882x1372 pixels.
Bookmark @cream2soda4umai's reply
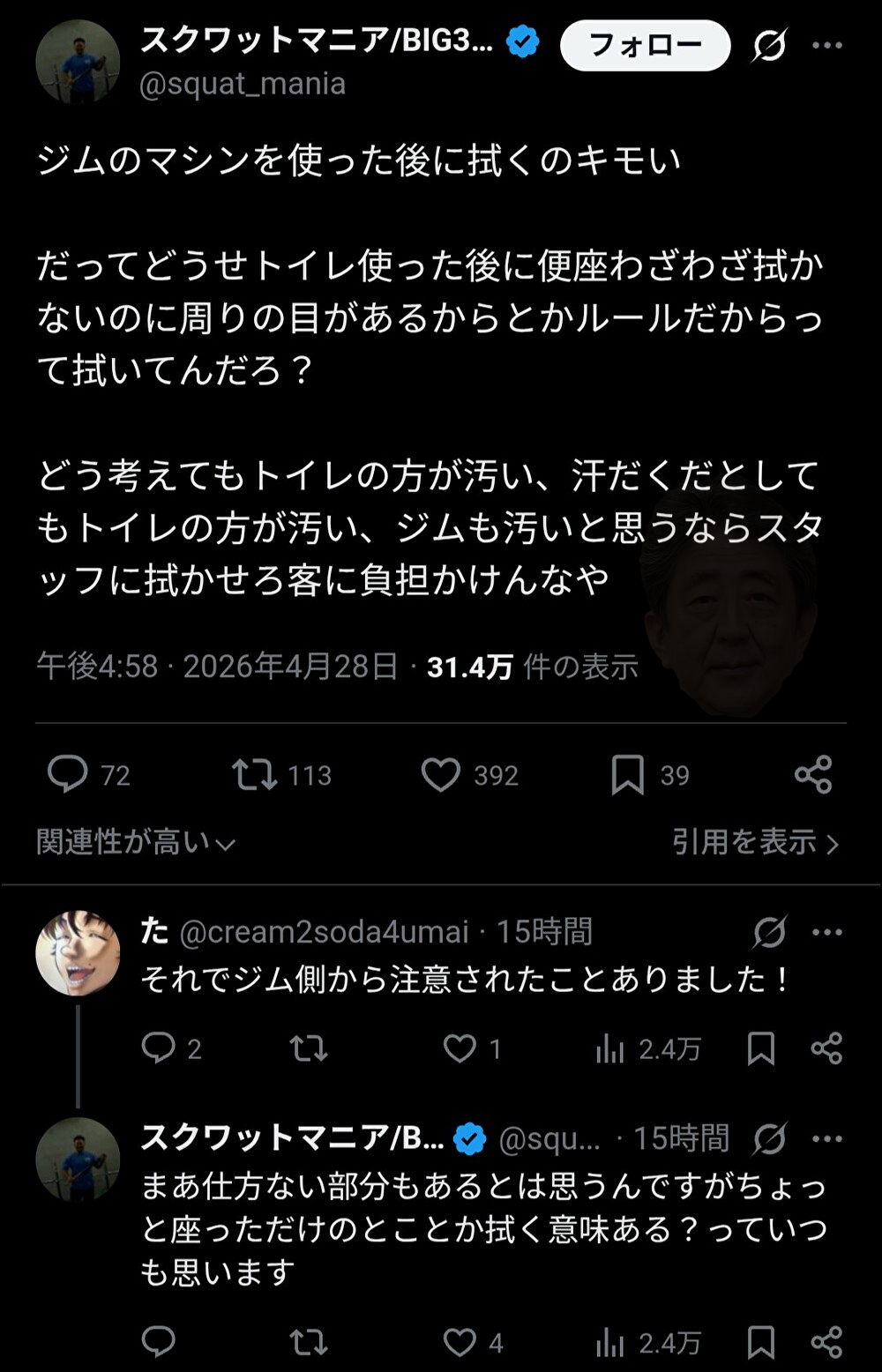(x=760, y=1048)
